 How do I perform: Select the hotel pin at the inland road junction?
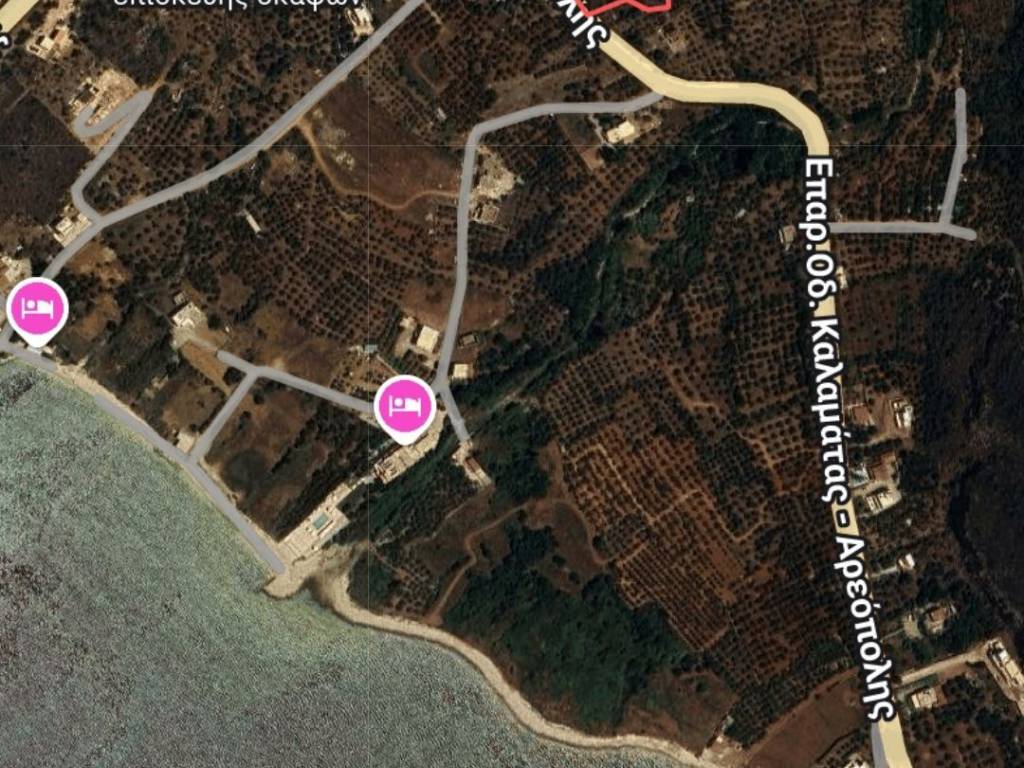pos(404,406)
